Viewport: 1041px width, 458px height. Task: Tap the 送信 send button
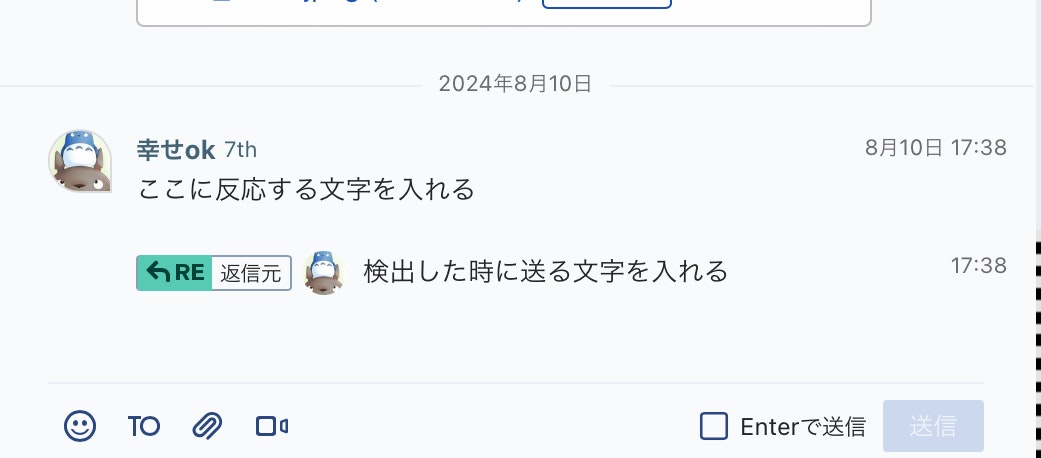[x=933, y=426]
